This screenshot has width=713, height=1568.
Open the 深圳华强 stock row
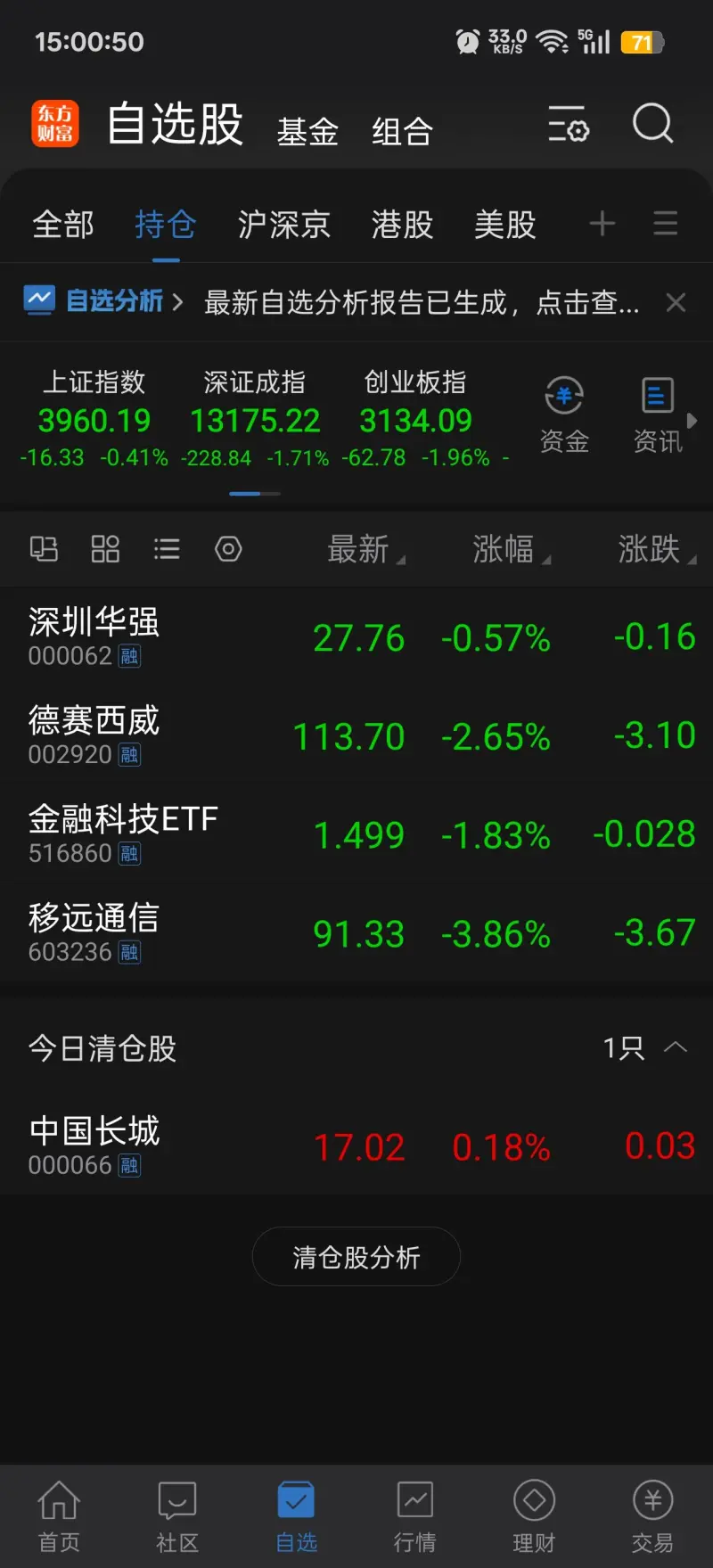tap(356, 636)
